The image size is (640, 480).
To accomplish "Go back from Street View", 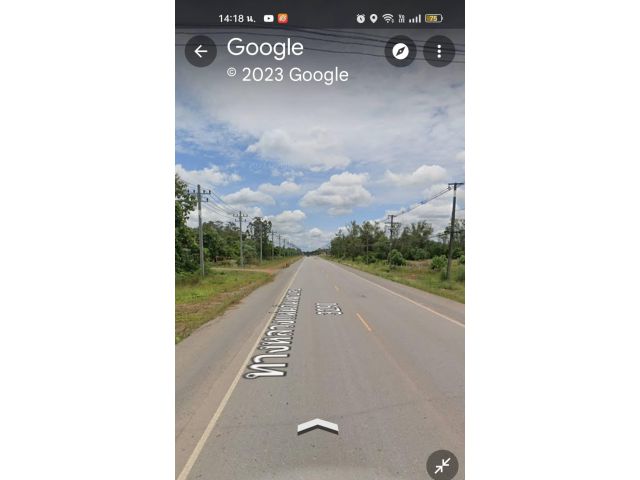I will (x=201, y=51).
